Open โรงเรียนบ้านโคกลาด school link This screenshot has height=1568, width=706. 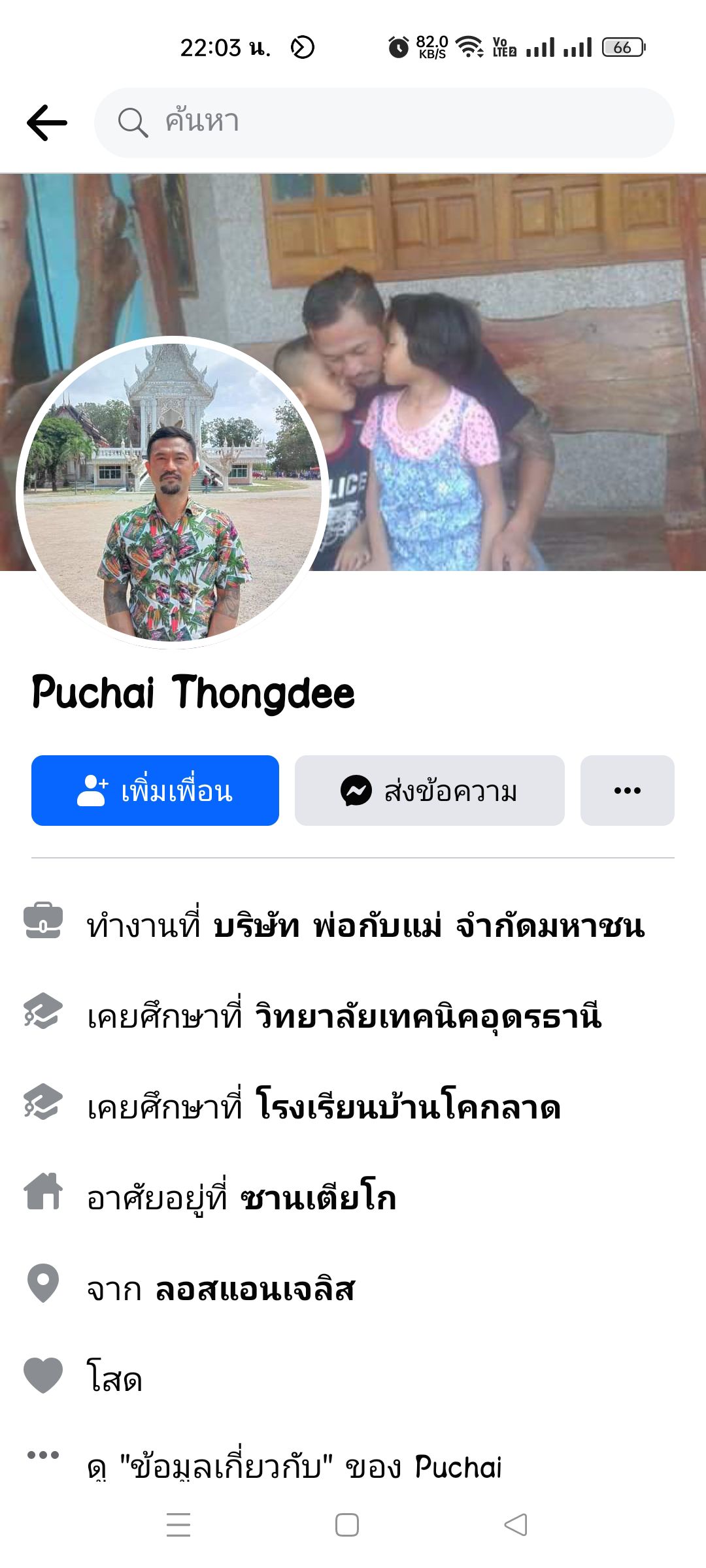[x=408, y=1107]
